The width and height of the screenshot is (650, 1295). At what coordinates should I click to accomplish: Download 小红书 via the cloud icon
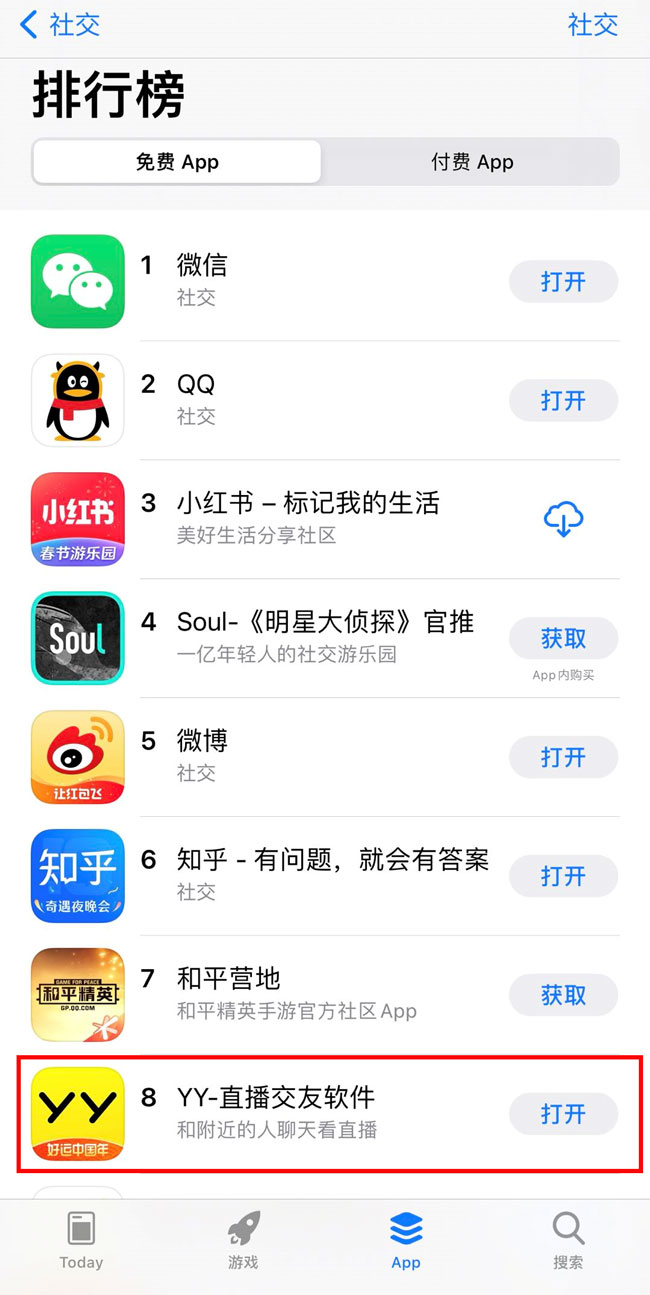(563, 519)
